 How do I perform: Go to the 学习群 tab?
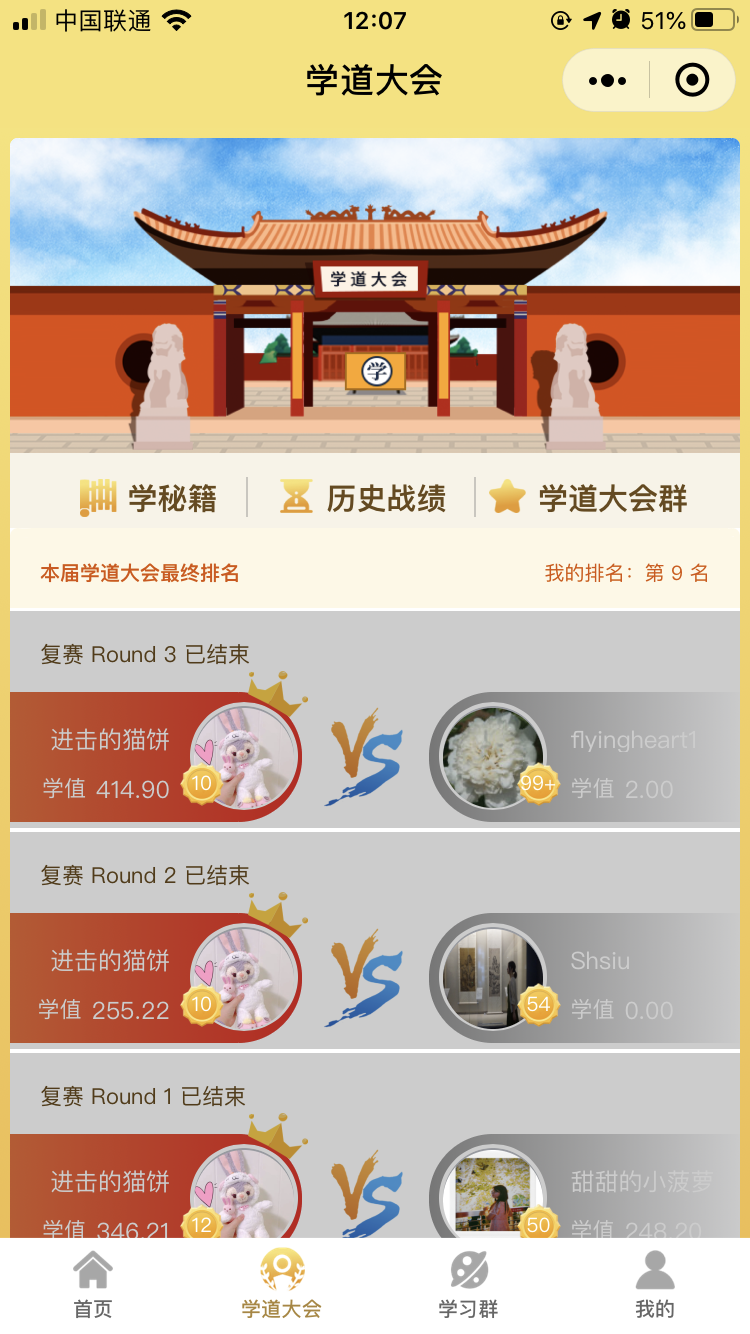click(x=468, y=1285)
